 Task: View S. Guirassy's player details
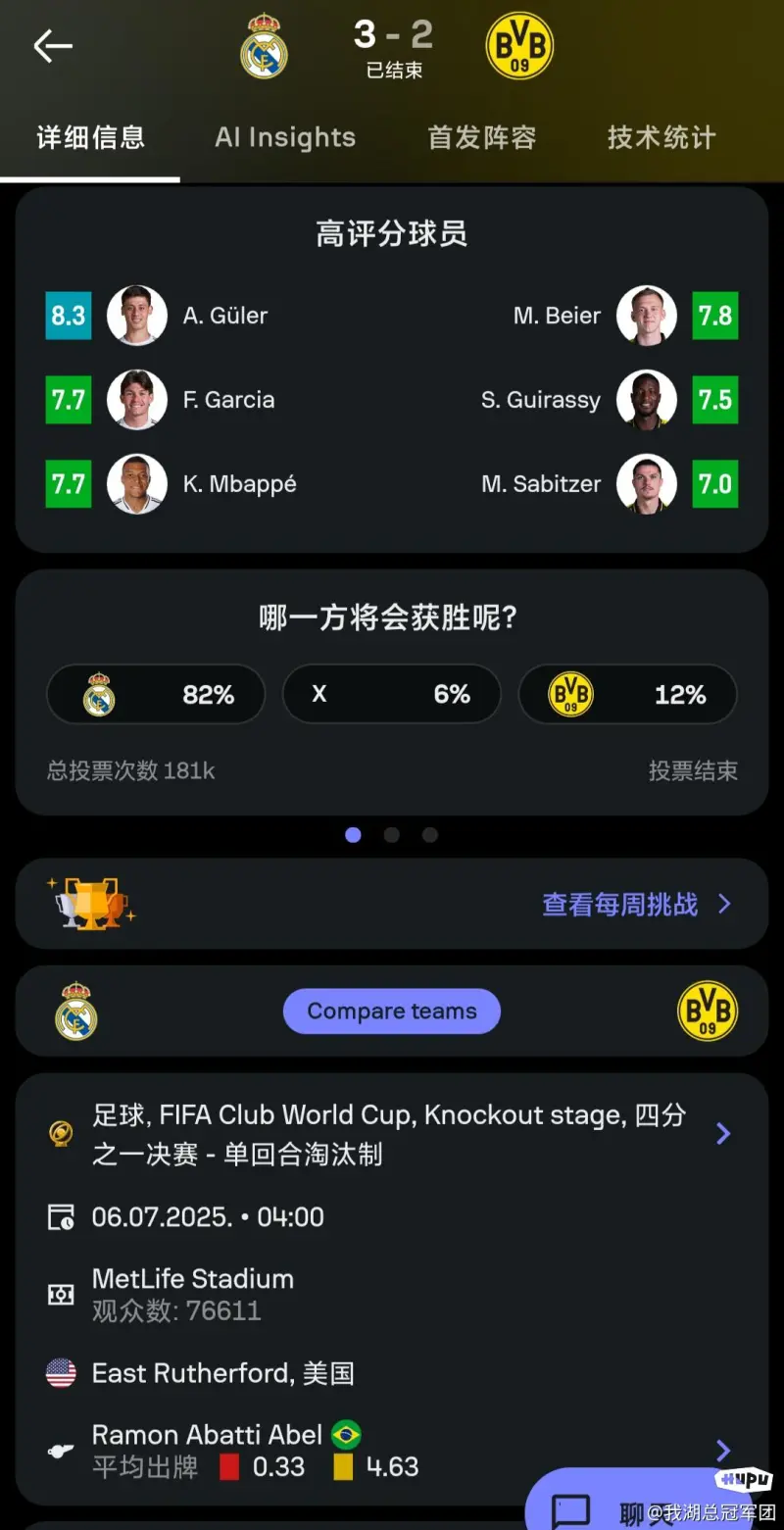pos(541,400)
